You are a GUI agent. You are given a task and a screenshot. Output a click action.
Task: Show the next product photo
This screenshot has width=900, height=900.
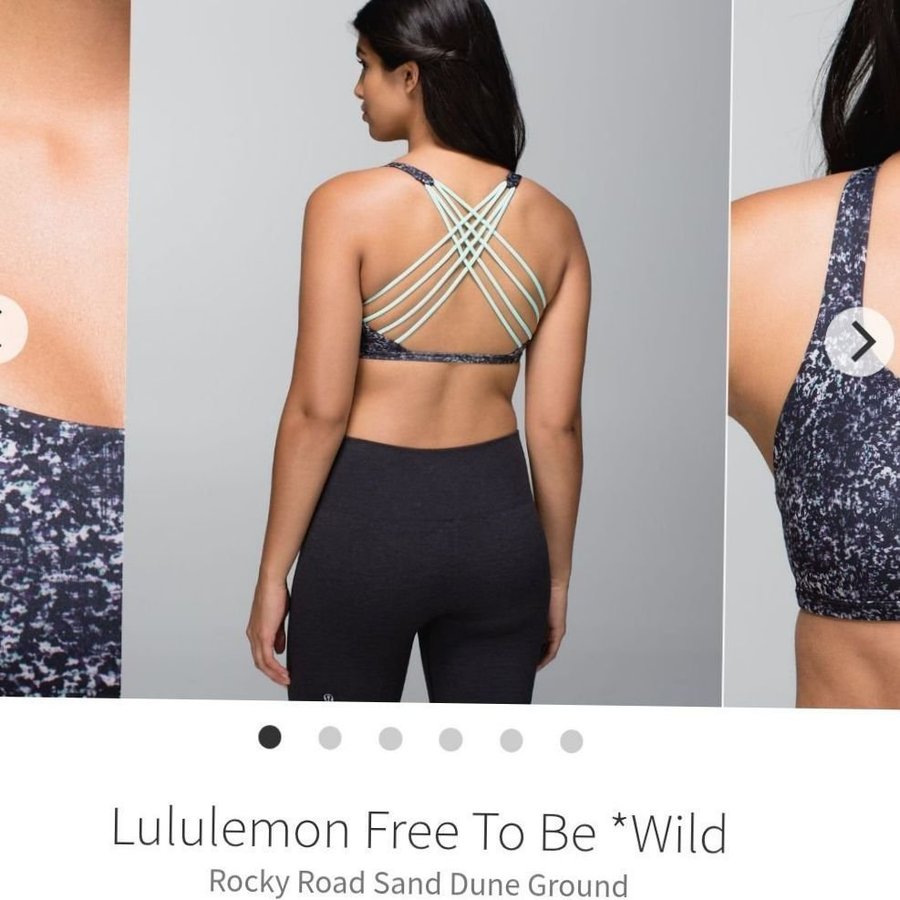tap(859, 342)
